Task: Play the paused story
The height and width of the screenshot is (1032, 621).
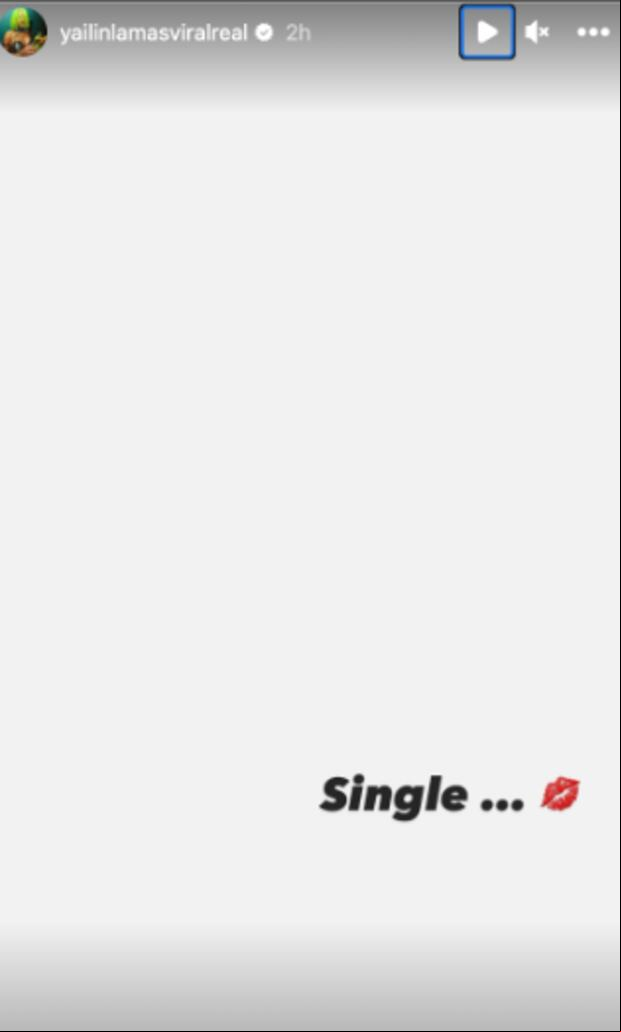Action: point(487,32)
